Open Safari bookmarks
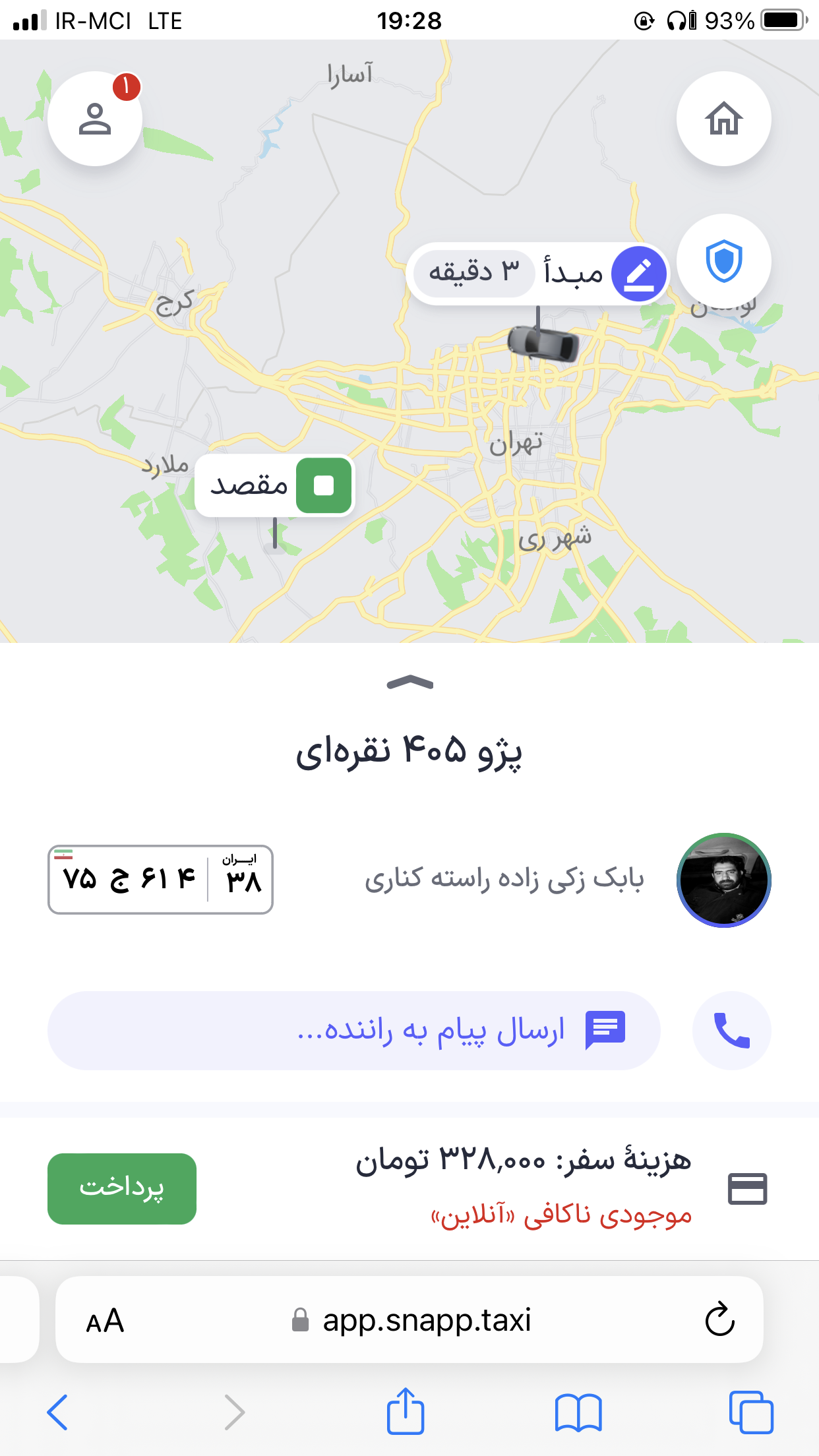Viewport: 819px width, 1456px height. (578, 1412)
